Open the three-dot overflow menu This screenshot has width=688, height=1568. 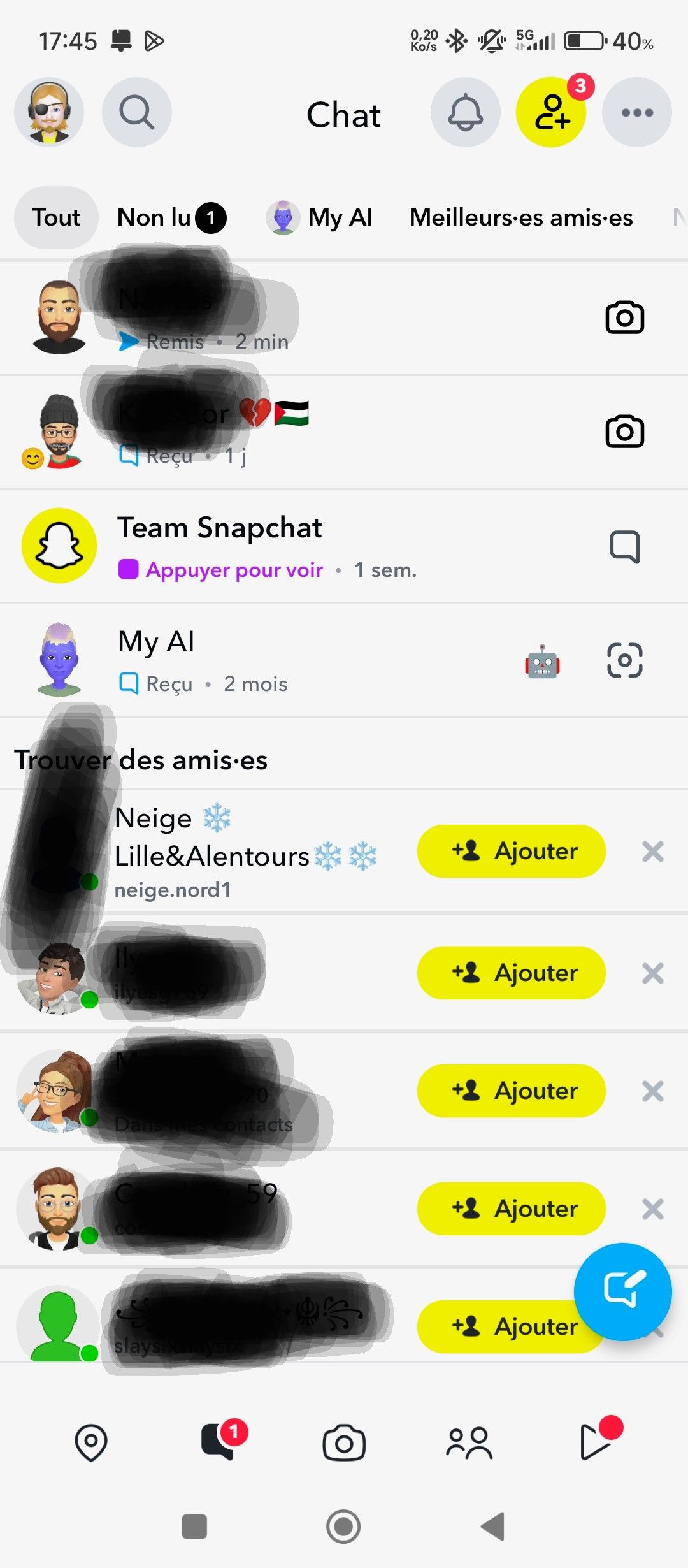point(637,113)
